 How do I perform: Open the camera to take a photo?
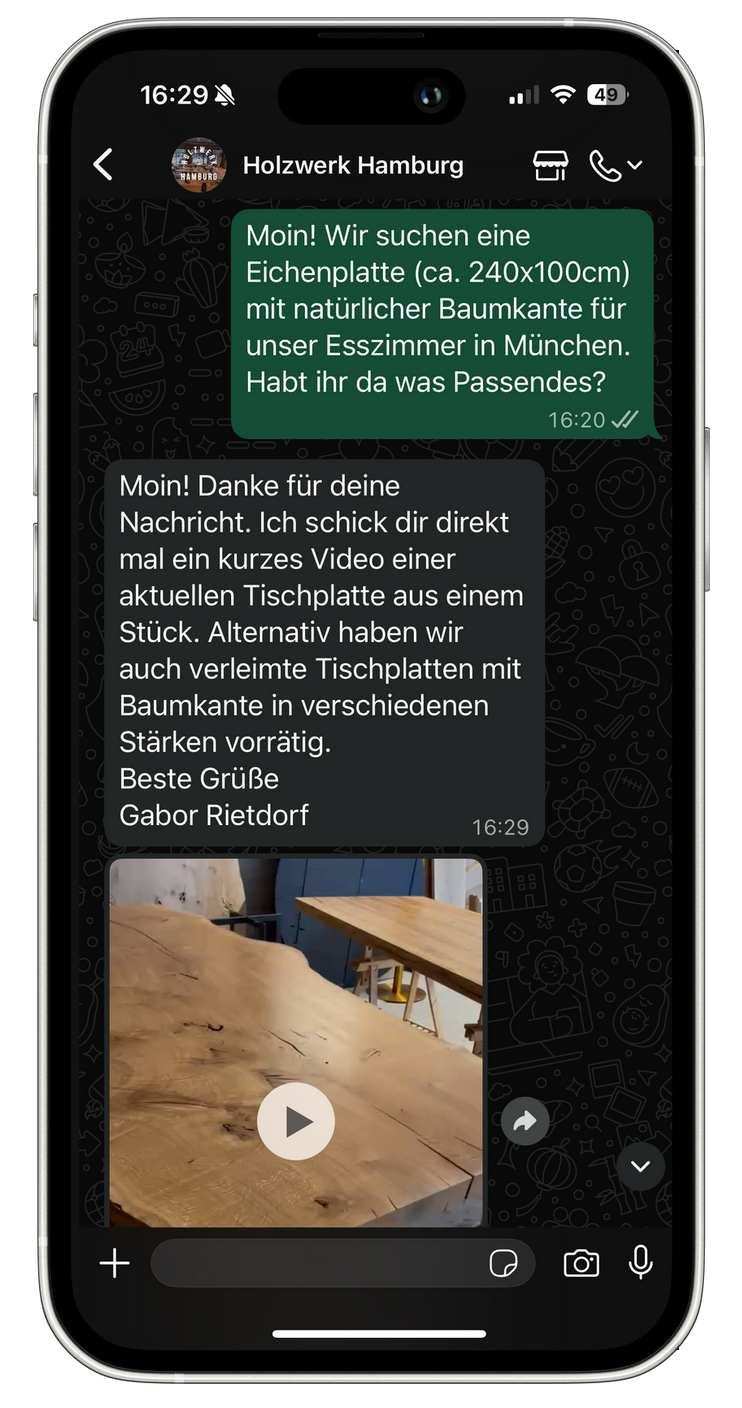[x=581, y=1264]
